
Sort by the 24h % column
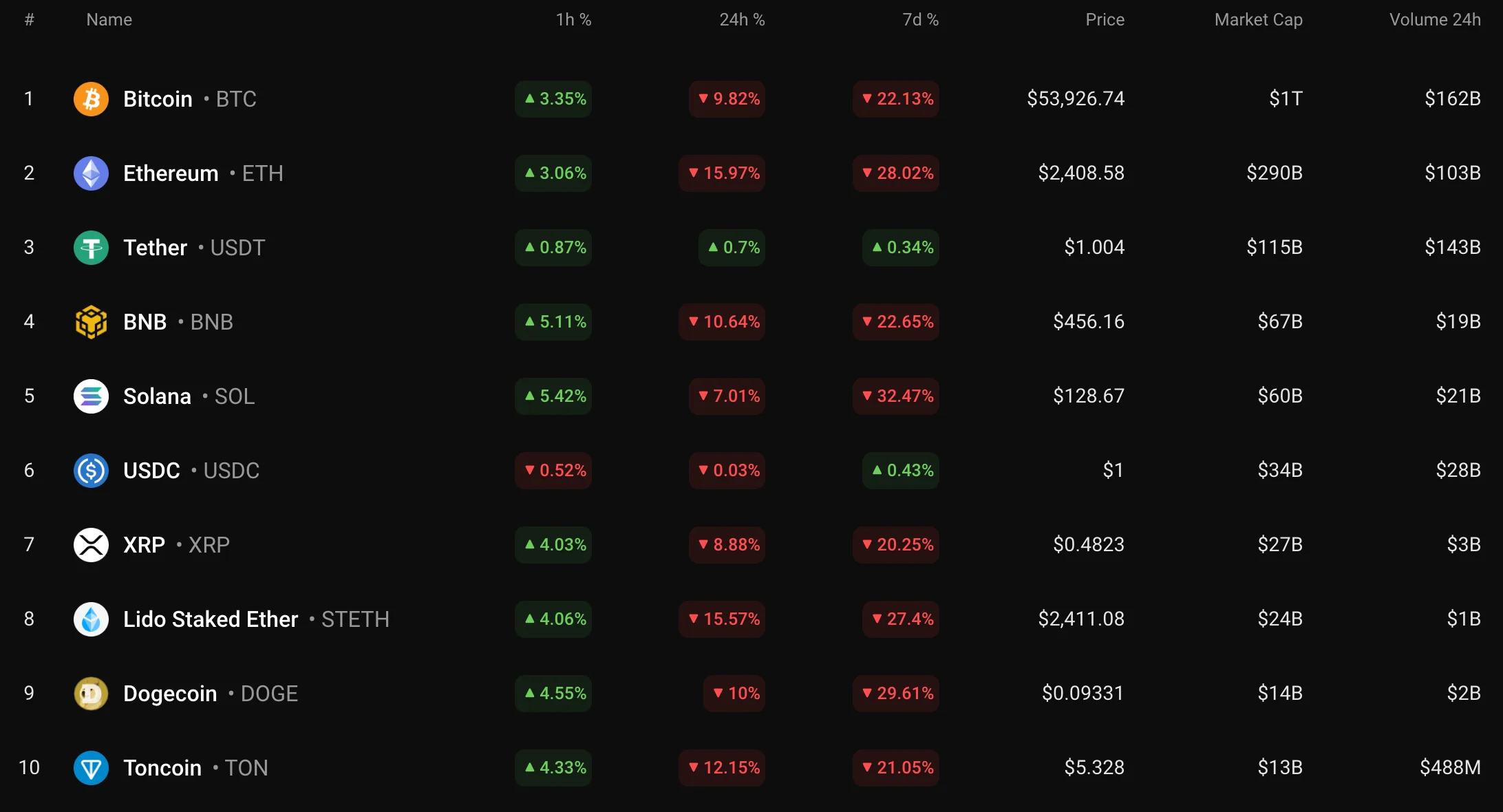[x=742, y=20]
